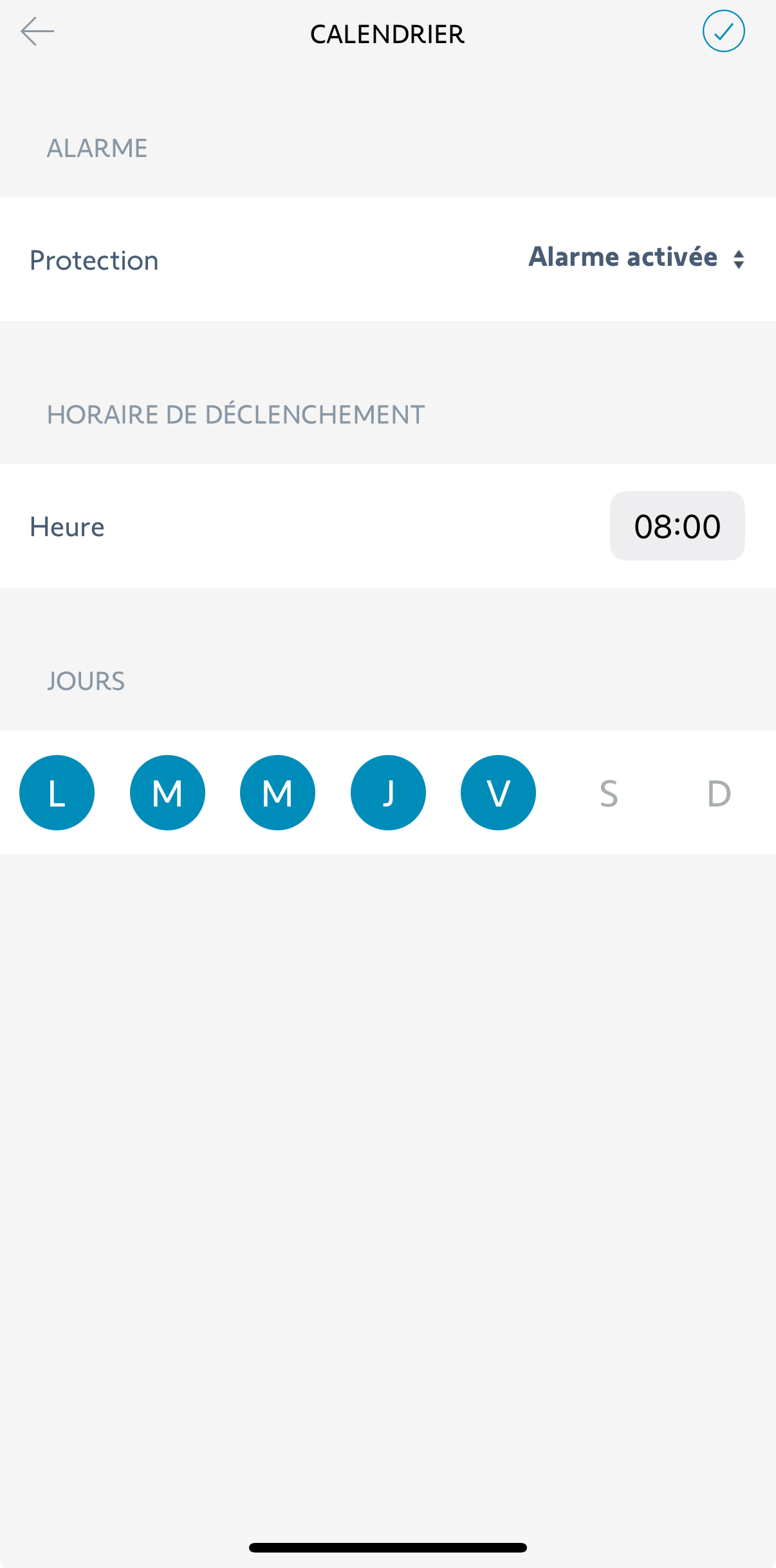This screenshot has width=776, height=1568.
Task: Confirm the schedule with the checkmark
Action: point(723,32)
